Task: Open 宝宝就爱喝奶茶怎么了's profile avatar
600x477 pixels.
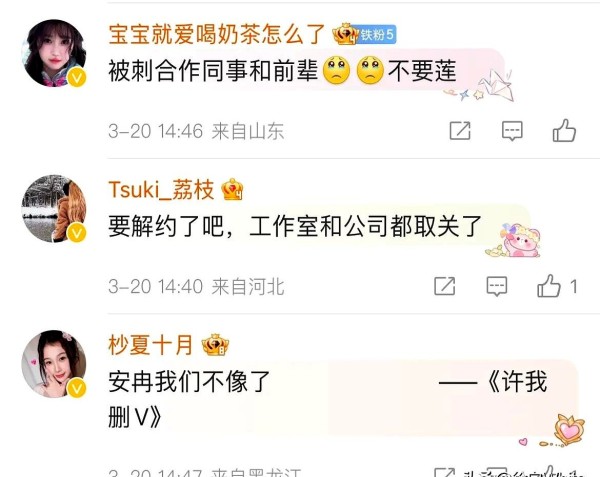Action: tap(54, 54)
